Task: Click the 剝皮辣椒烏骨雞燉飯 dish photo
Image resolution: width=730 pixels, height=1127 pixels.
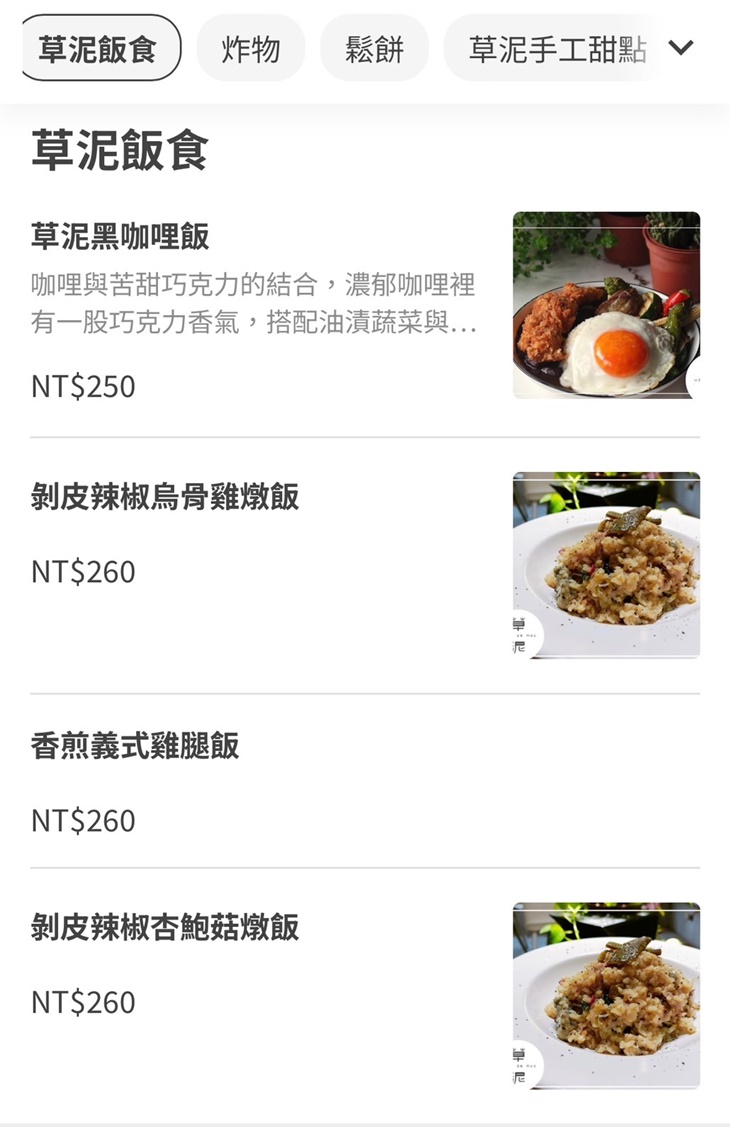Action: [606, 565]
